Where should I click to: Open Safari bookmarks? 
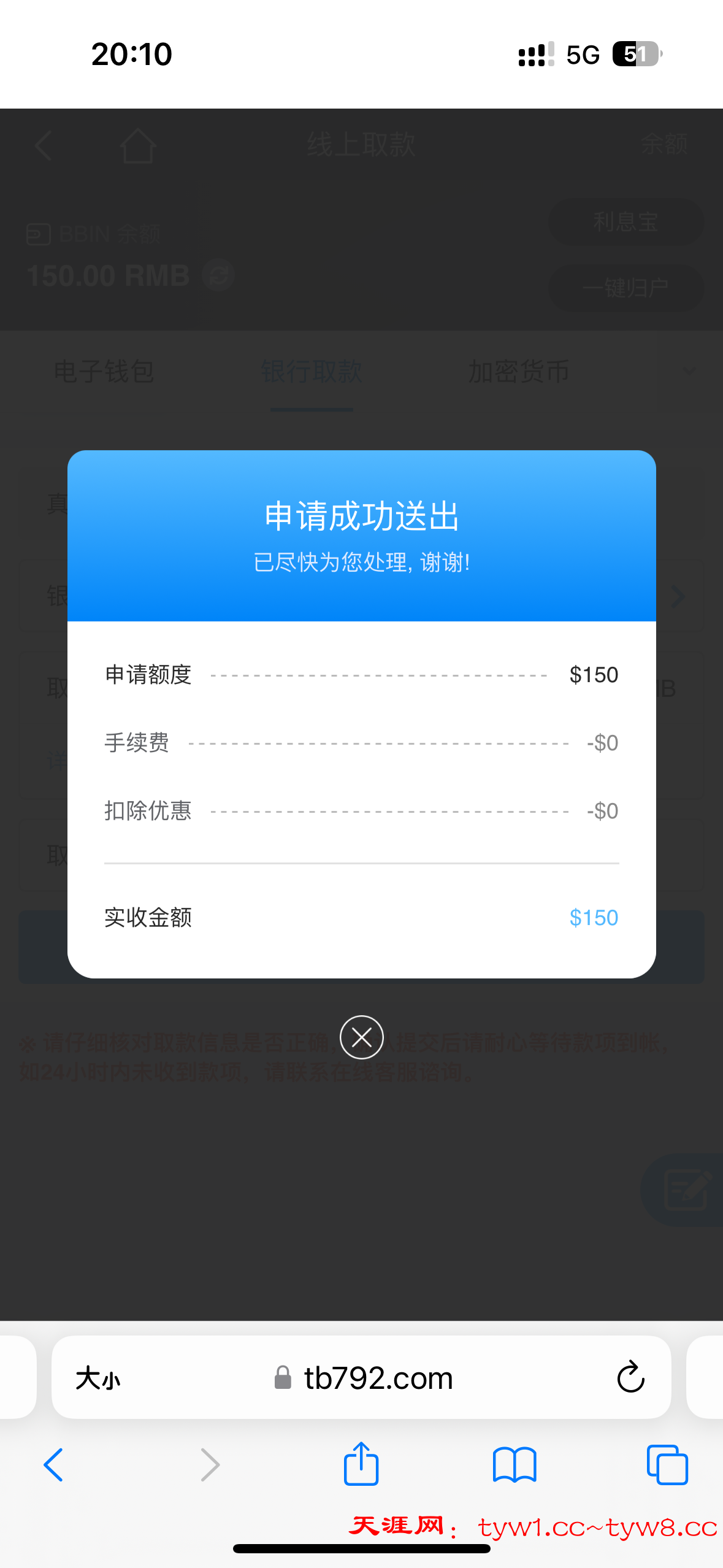(x=514, y=1465)
